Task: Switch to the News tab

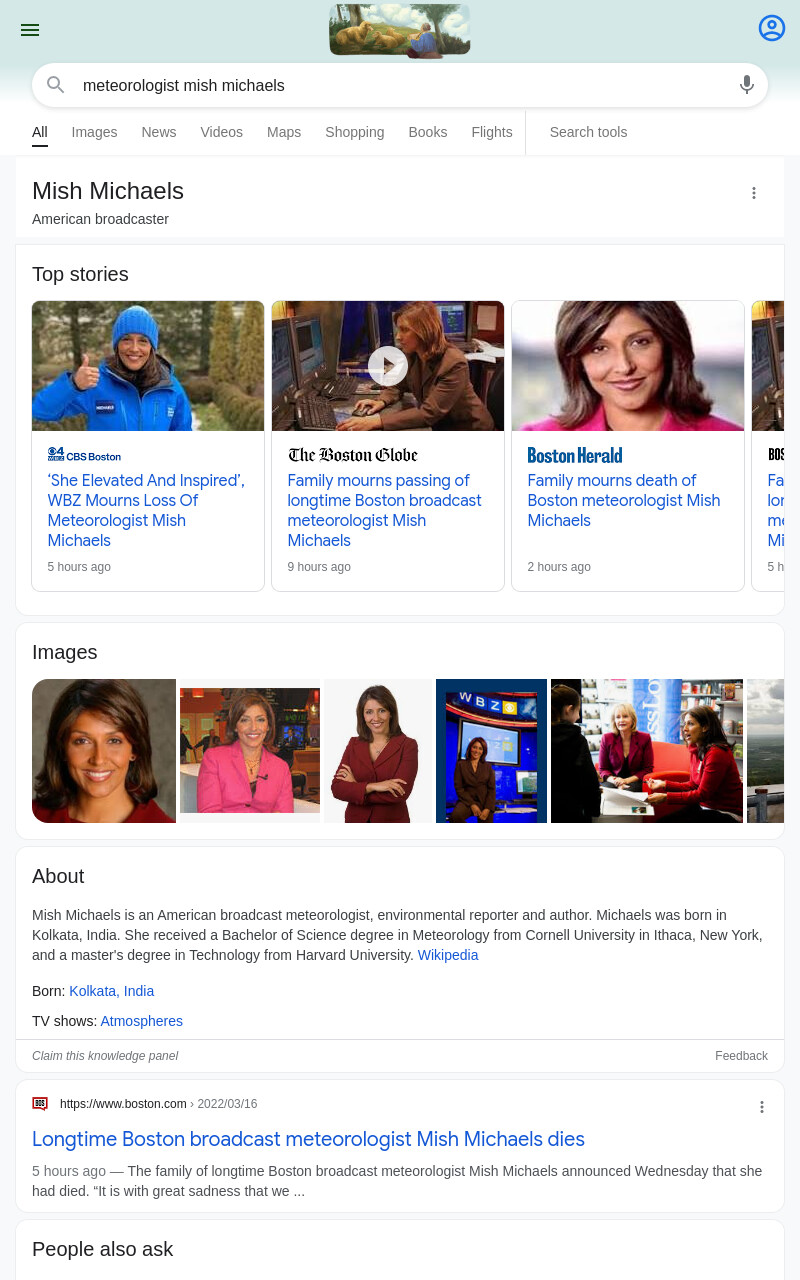Action: (159, 132)
